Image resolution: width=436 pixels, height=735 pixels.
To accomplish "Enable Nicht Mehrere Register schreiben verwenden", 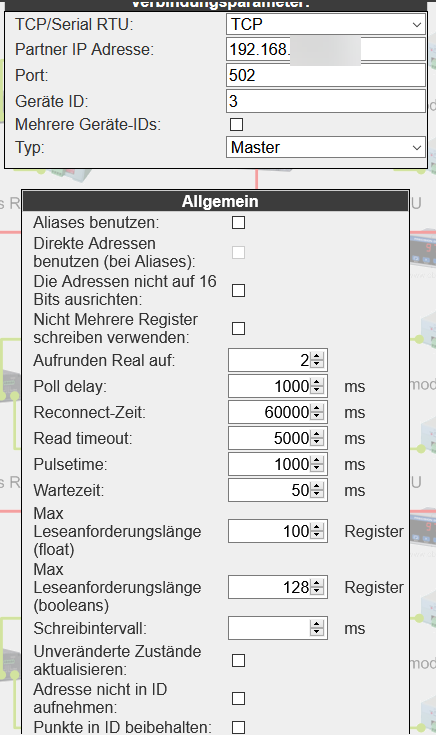I will [x=239, y=329].
